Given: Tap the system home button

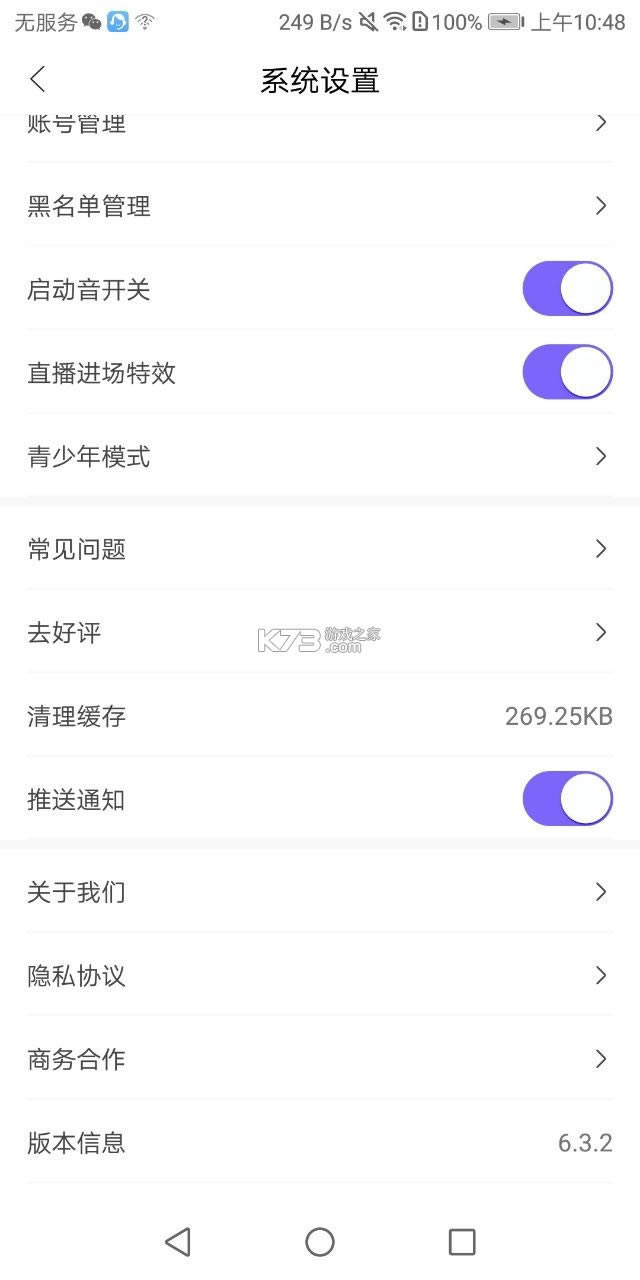Looking at the screenshot, I should pyautogui.click(x=320, y=1242).
